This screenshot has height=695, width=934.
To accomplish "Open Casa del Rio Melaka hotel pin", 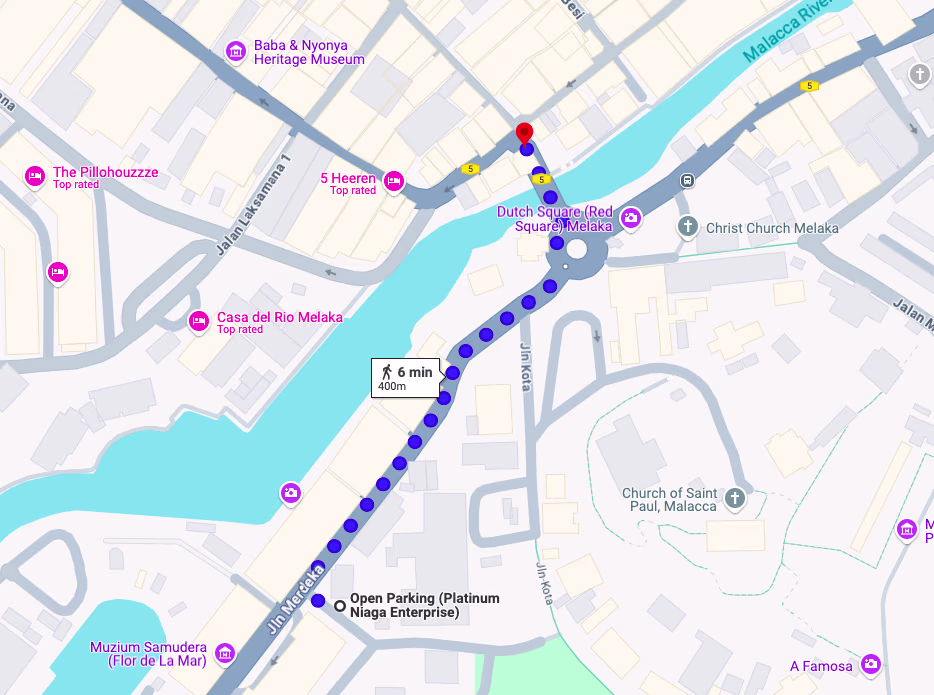I will [199, 321].
